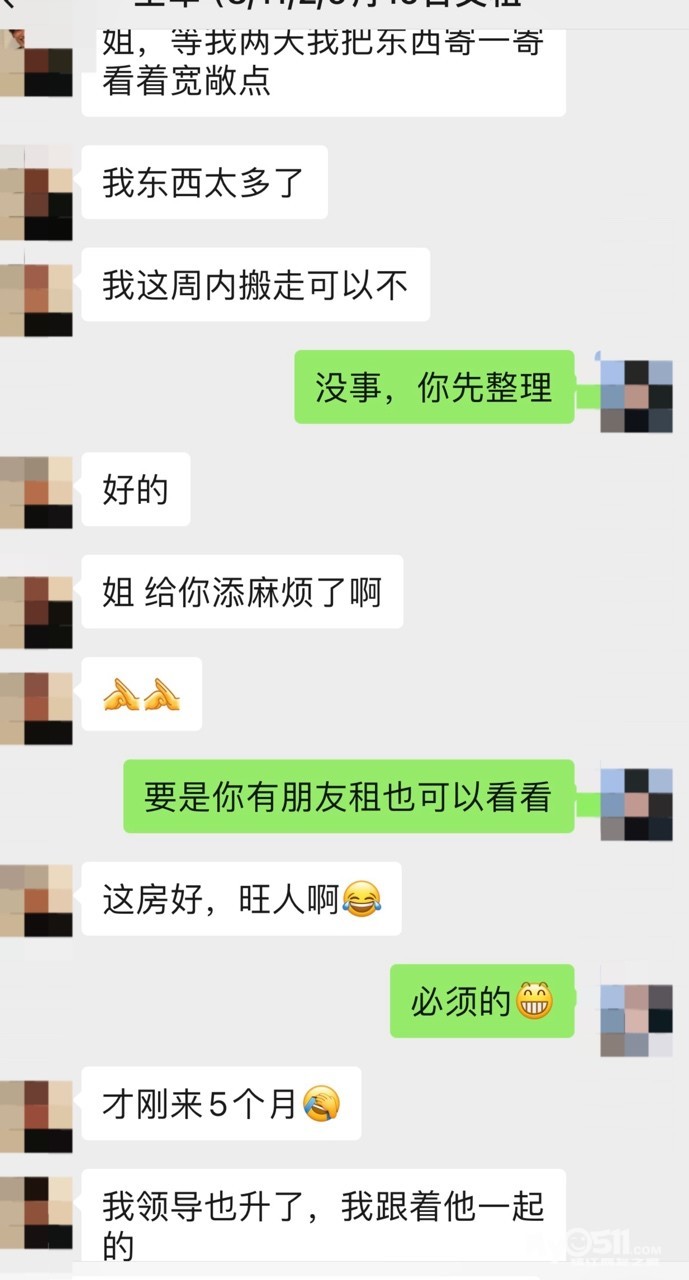Open own avatar beside 没事，你先整理

click(636, 396)
